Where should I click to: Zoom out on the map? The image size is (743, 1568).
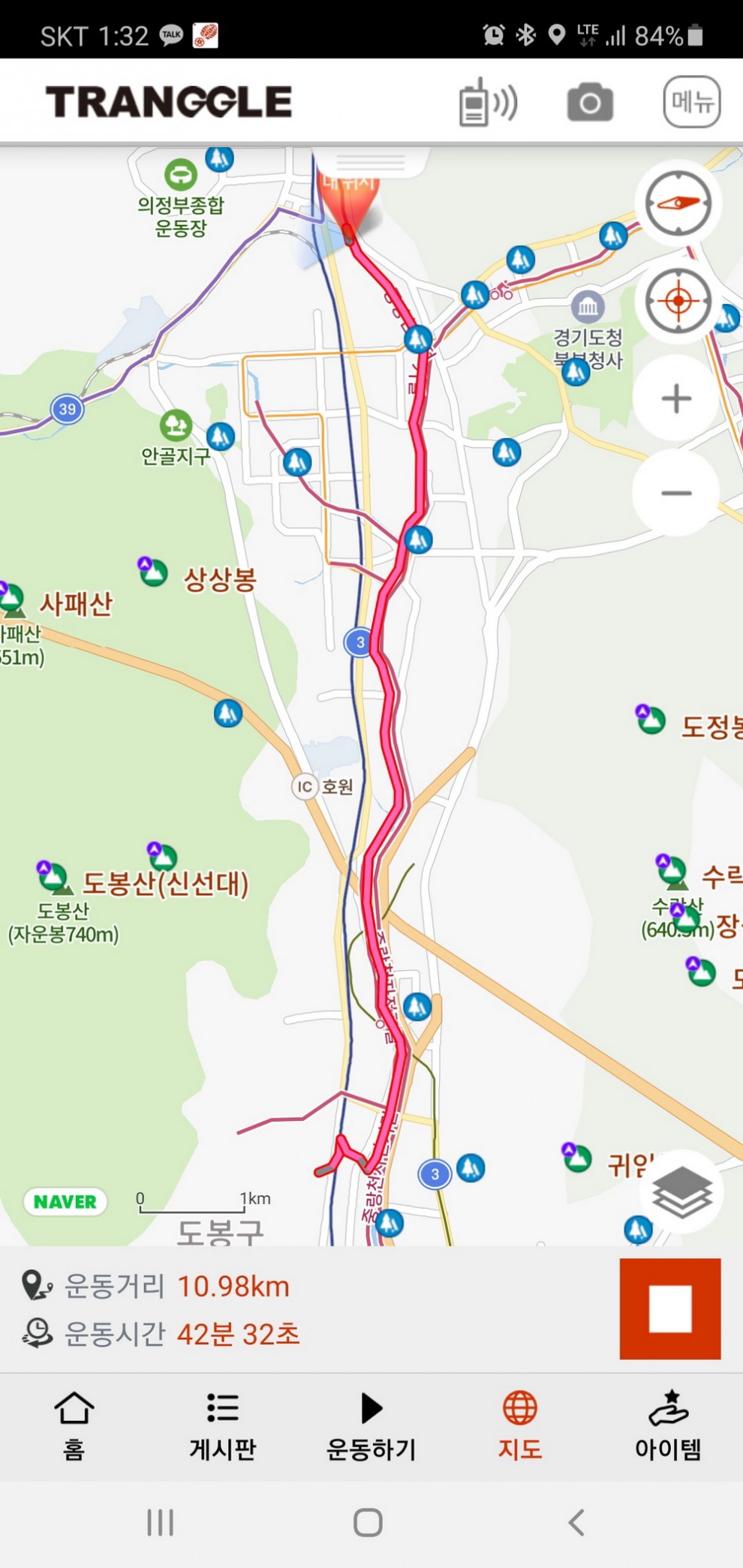click(676, 493)
